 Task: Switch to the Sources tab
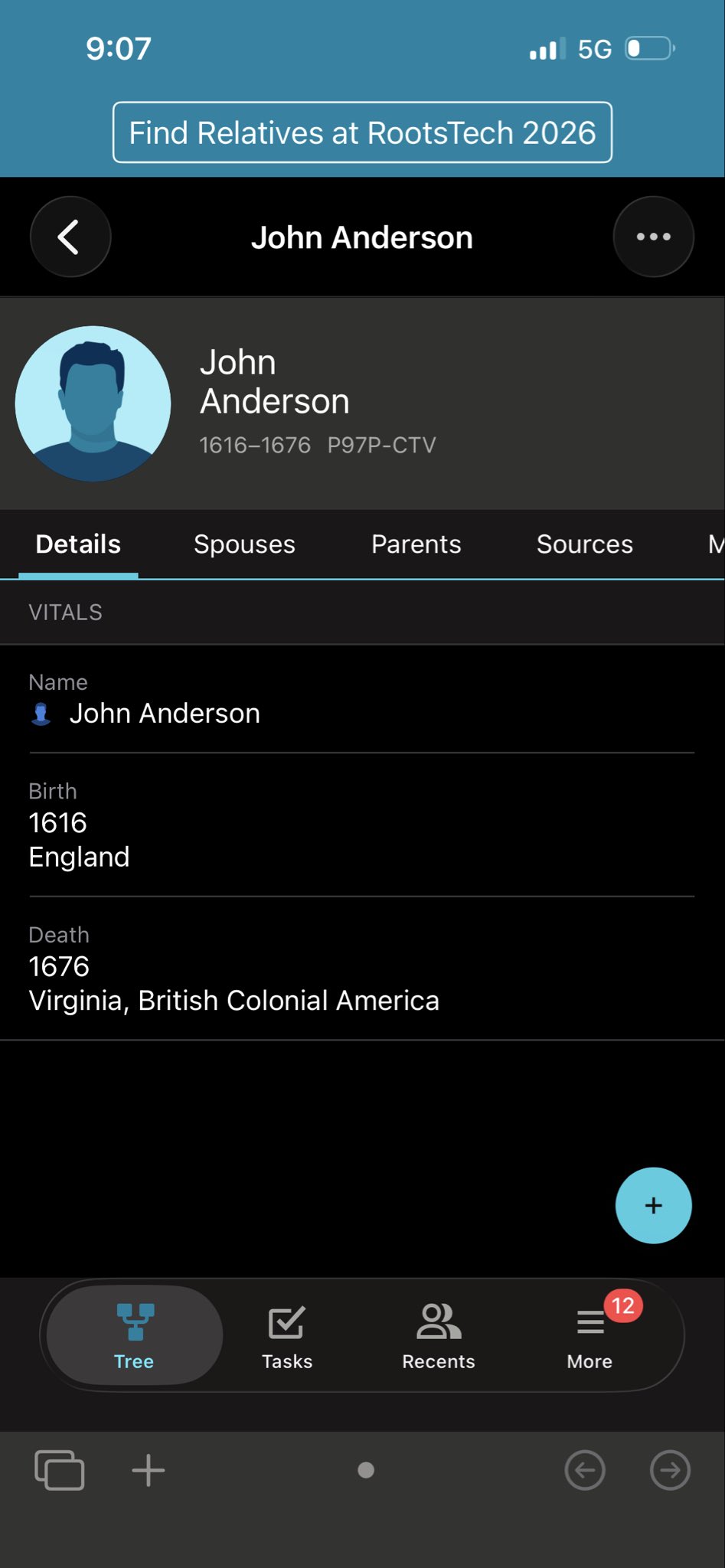pyautogui.click(x=584, y=544)
